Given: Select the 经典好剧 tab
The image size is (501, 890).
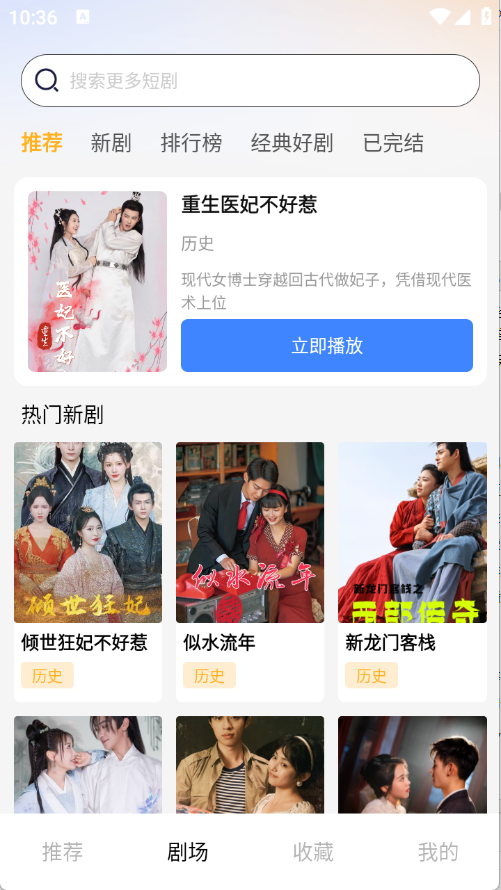Looking at the screenshot, I should coord(292,142).
